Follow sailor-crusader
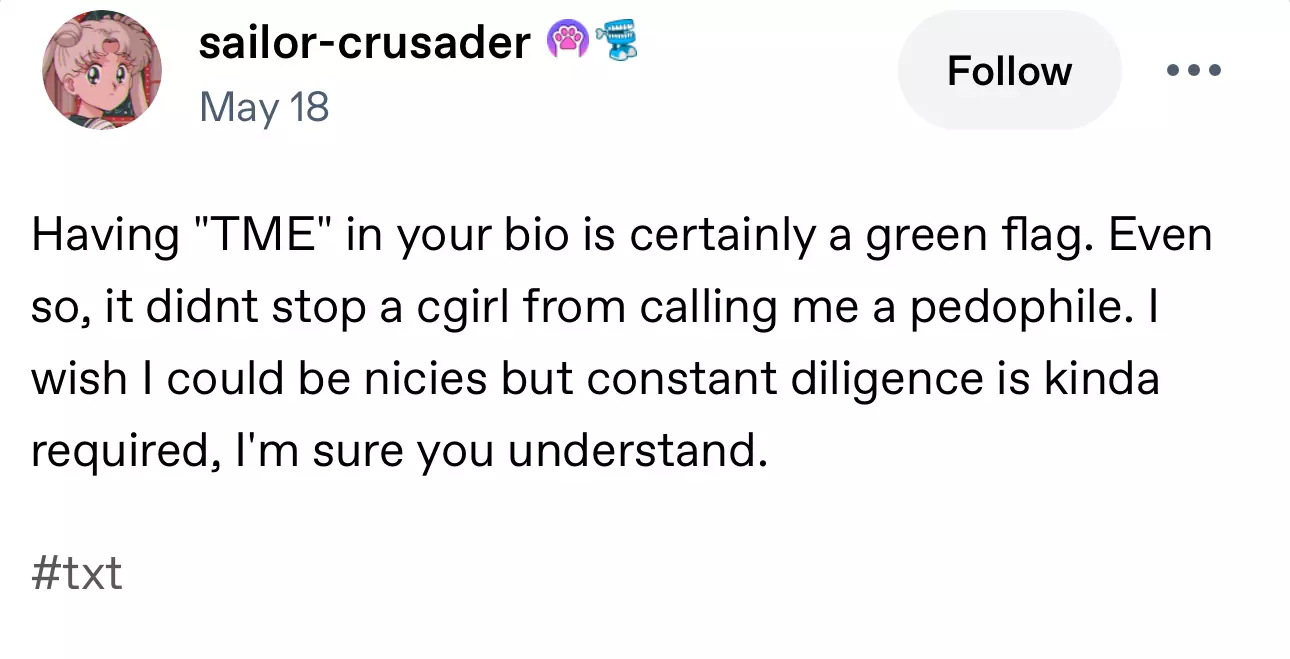Viewport: 1290px width, 659px height. pyautogui.click(x=1009, y=71)
